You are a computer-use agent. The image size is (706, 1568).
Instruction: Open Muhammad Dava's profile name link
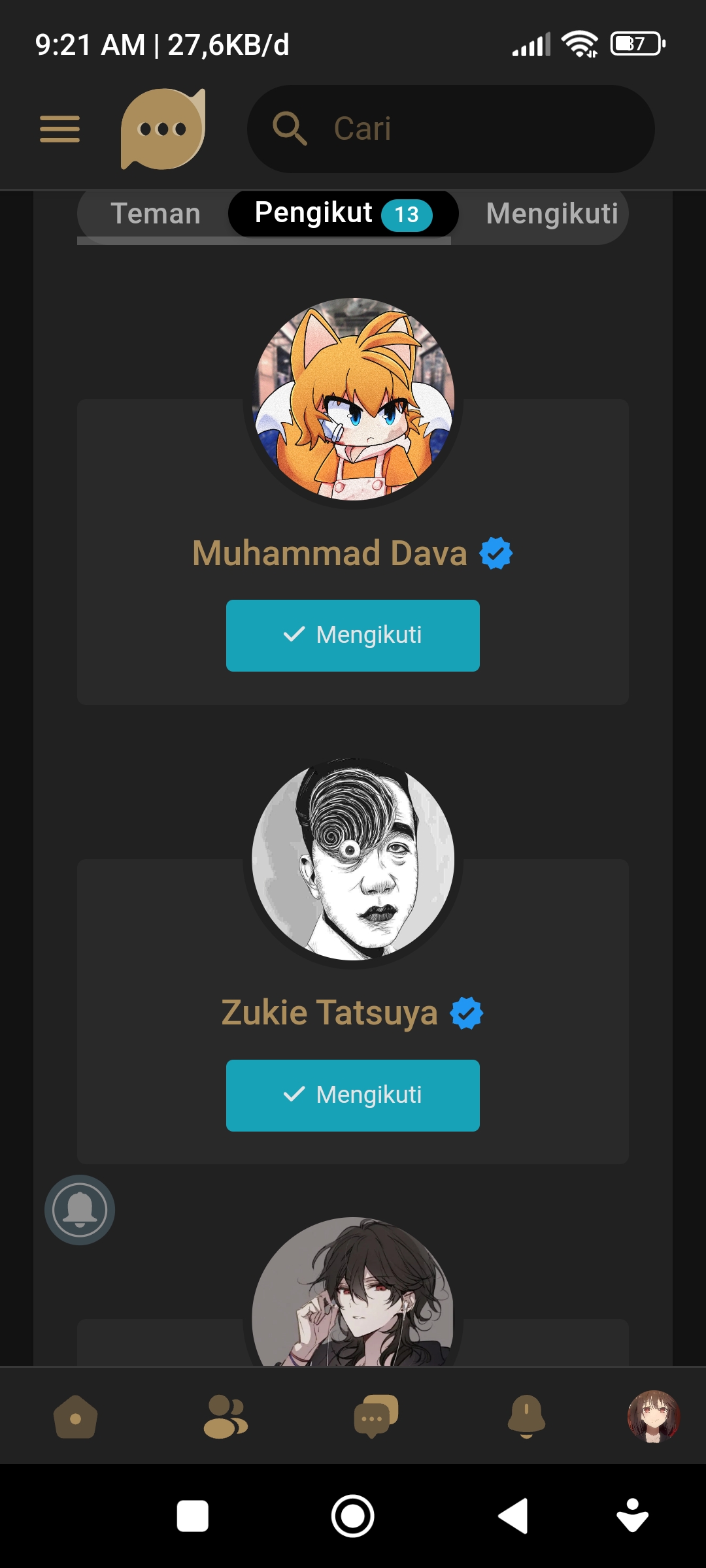(x=330, y=553)
